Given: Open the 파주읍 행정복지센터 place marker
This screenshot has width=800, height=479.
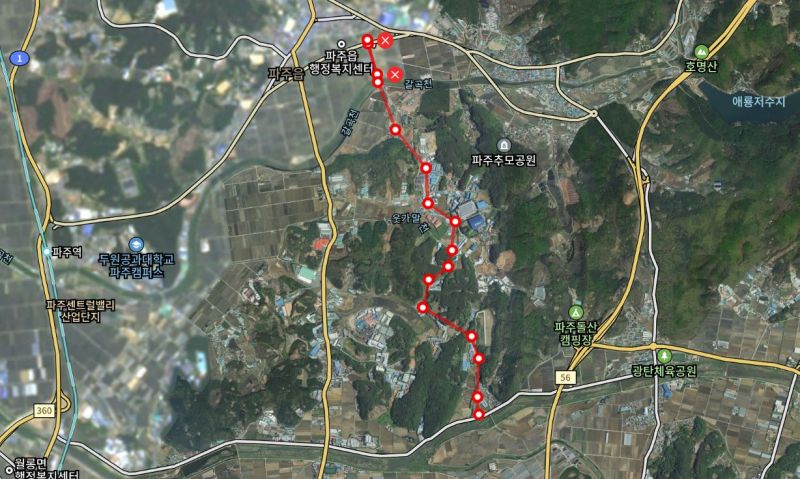Looking at the screenshot, I should point(342,43).
